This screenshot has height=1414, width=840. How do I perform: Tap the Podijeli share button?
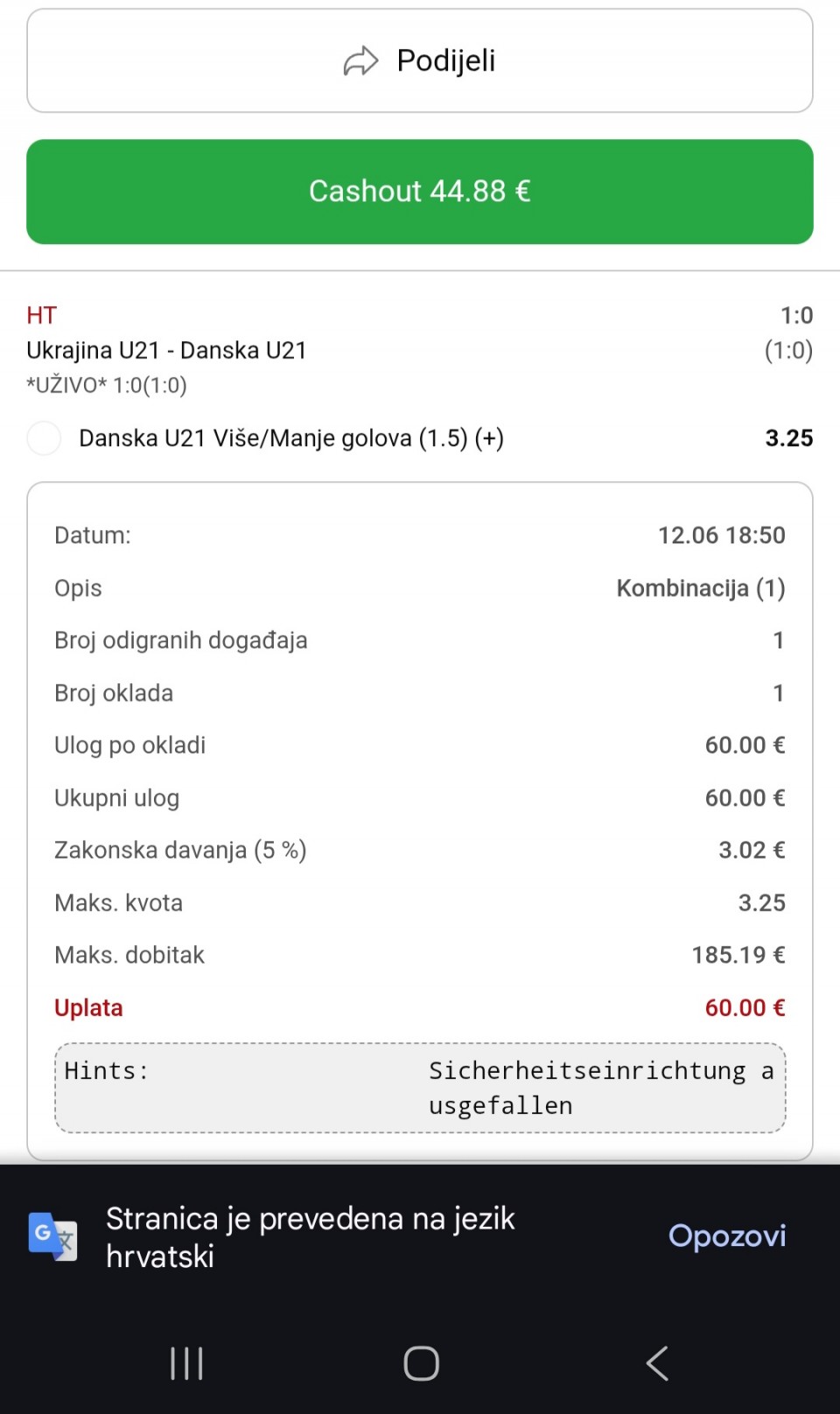(420, 60)
